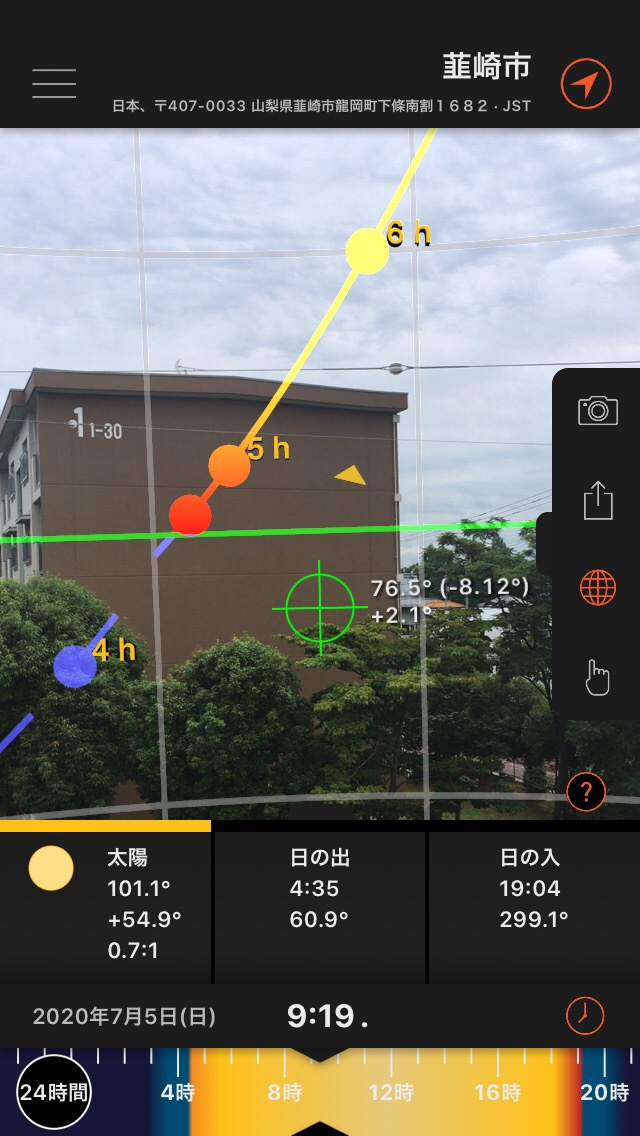Open the help question mark
The width and height of the screenshot is (640, 1136).
(x=586, y=793)
